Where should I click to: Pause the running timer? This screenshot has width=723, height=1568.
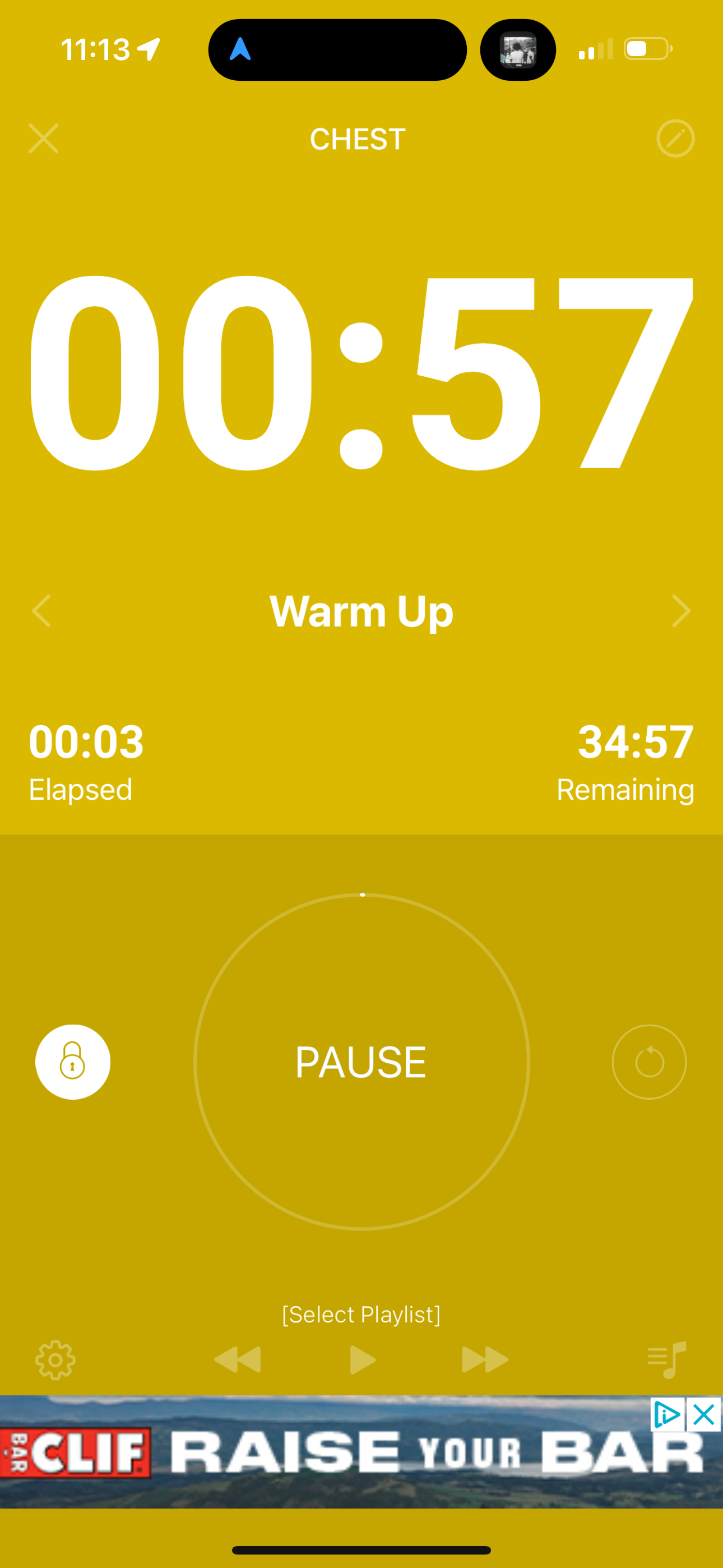coord(361,1062)
